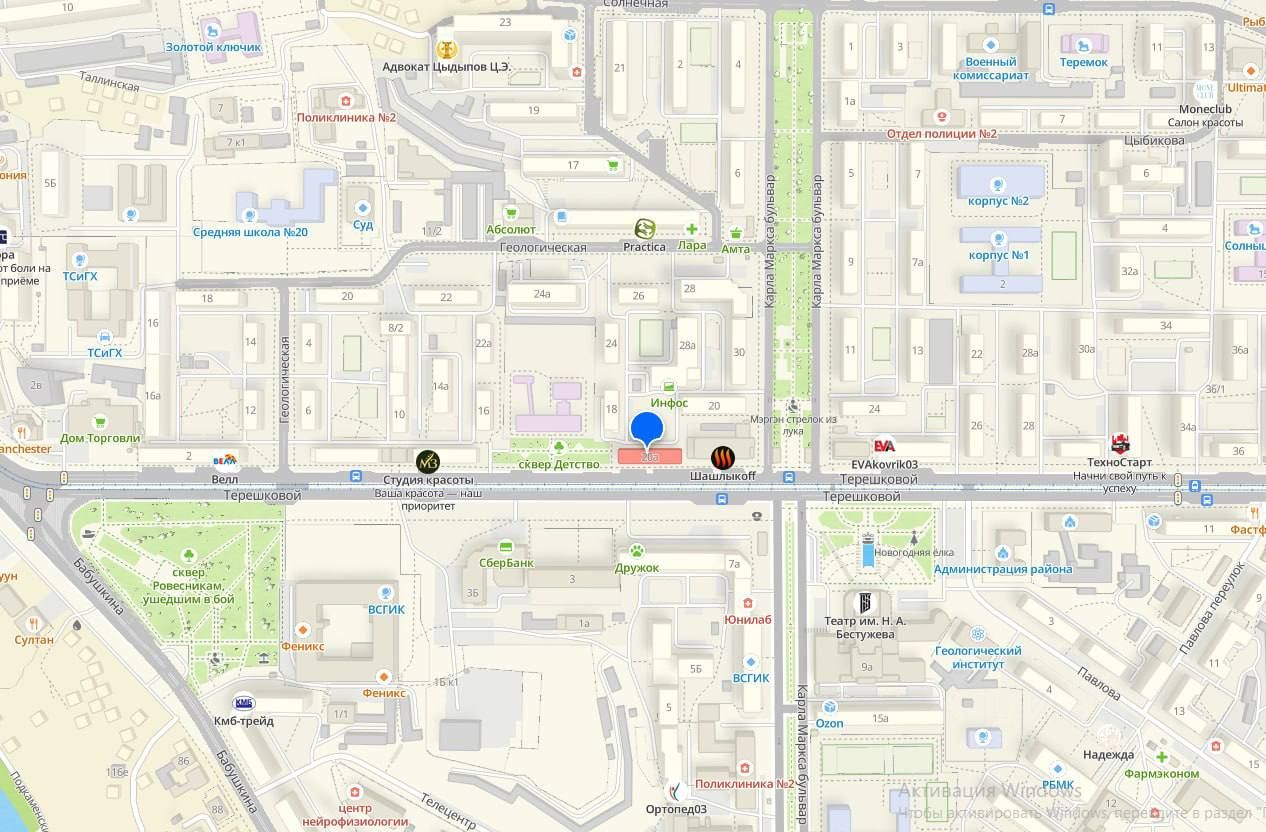Image resolution: width=1266 pixels, height=832 pixels.
Task: Open the Practica marker
Action: point(644,228)
